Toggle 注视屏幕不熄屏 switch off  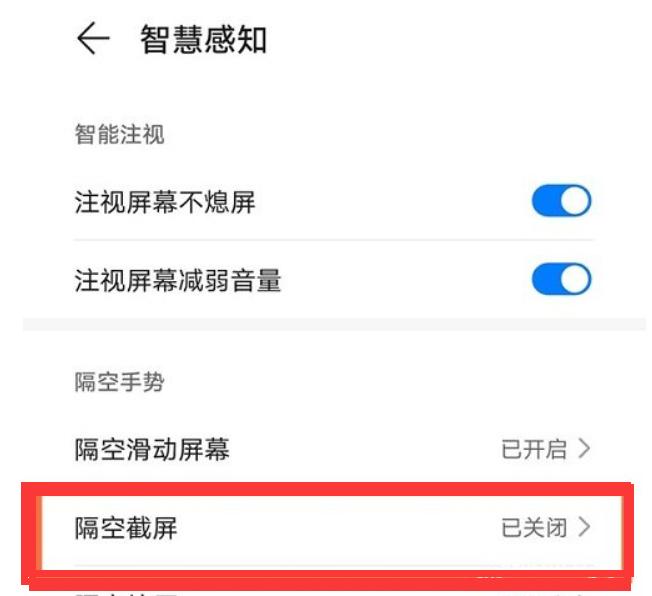click(561, 202)
